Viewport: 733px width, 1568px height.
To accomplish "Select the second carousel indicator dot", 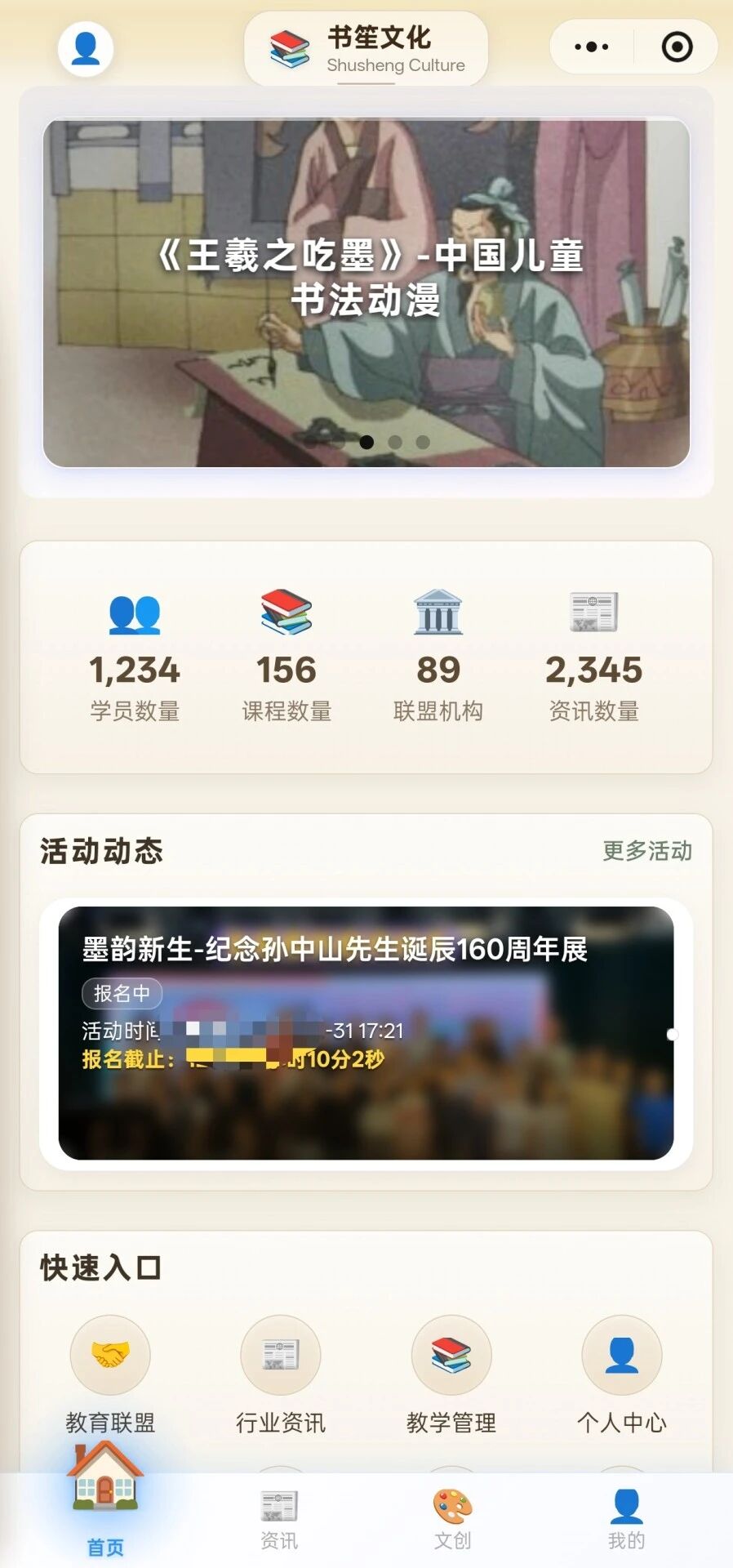I will pos(395,442).
